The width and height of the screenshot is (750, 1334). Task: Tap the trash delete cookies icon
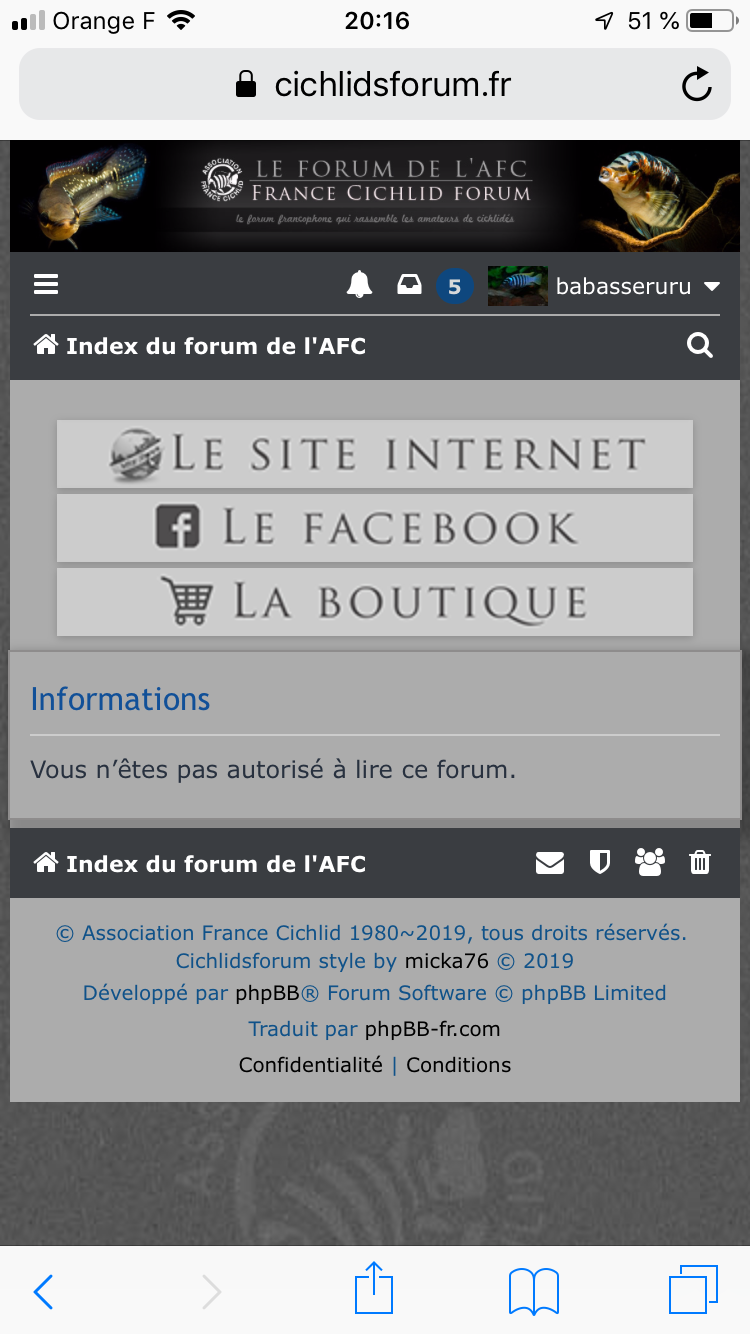click(700, 862)
